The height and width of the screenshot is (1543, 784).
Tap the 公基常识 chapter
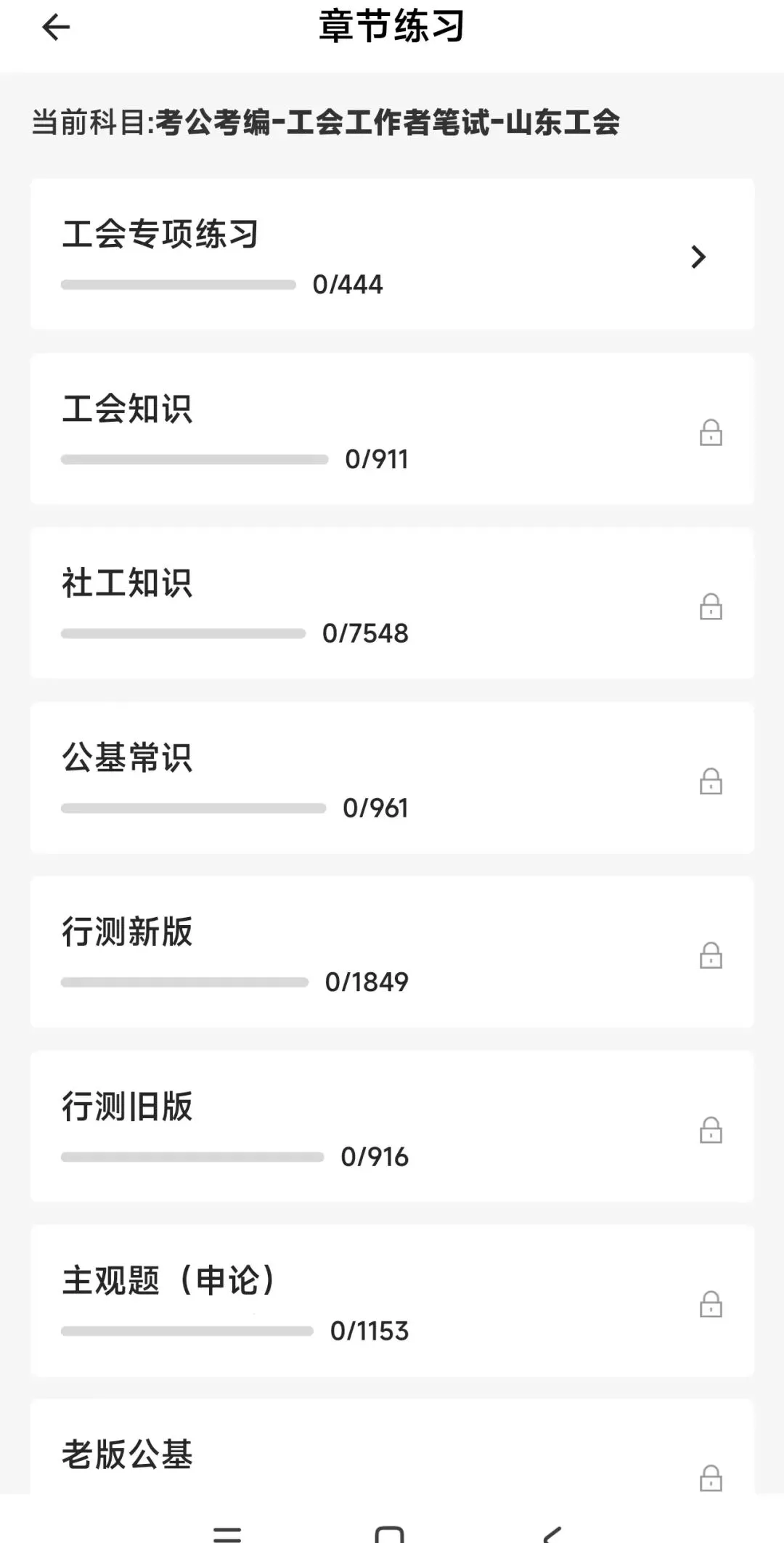coord(392,778)
